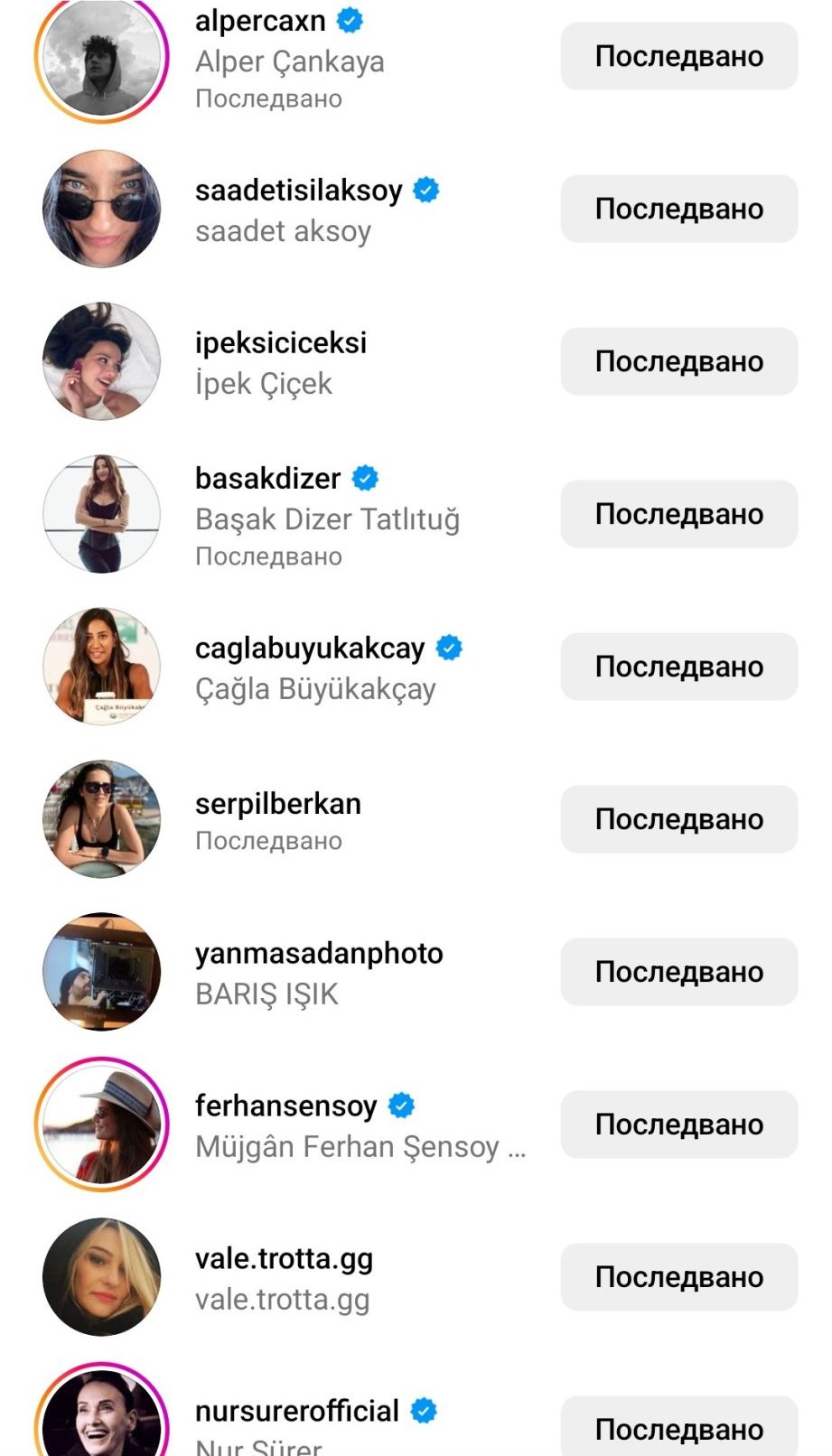832x1456 pixels.
Task: Tap the Последвано button next to basakdizer
Action: [678, 514]
